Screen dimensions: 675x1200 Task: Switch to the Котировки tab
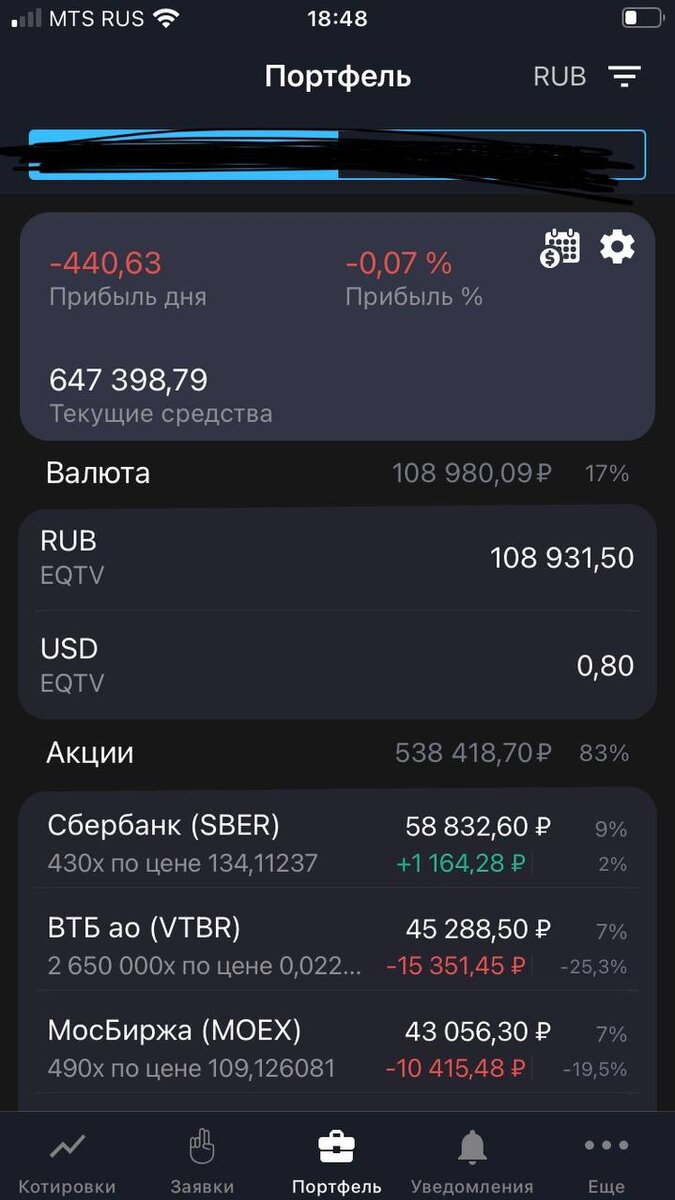point(67,1160)
